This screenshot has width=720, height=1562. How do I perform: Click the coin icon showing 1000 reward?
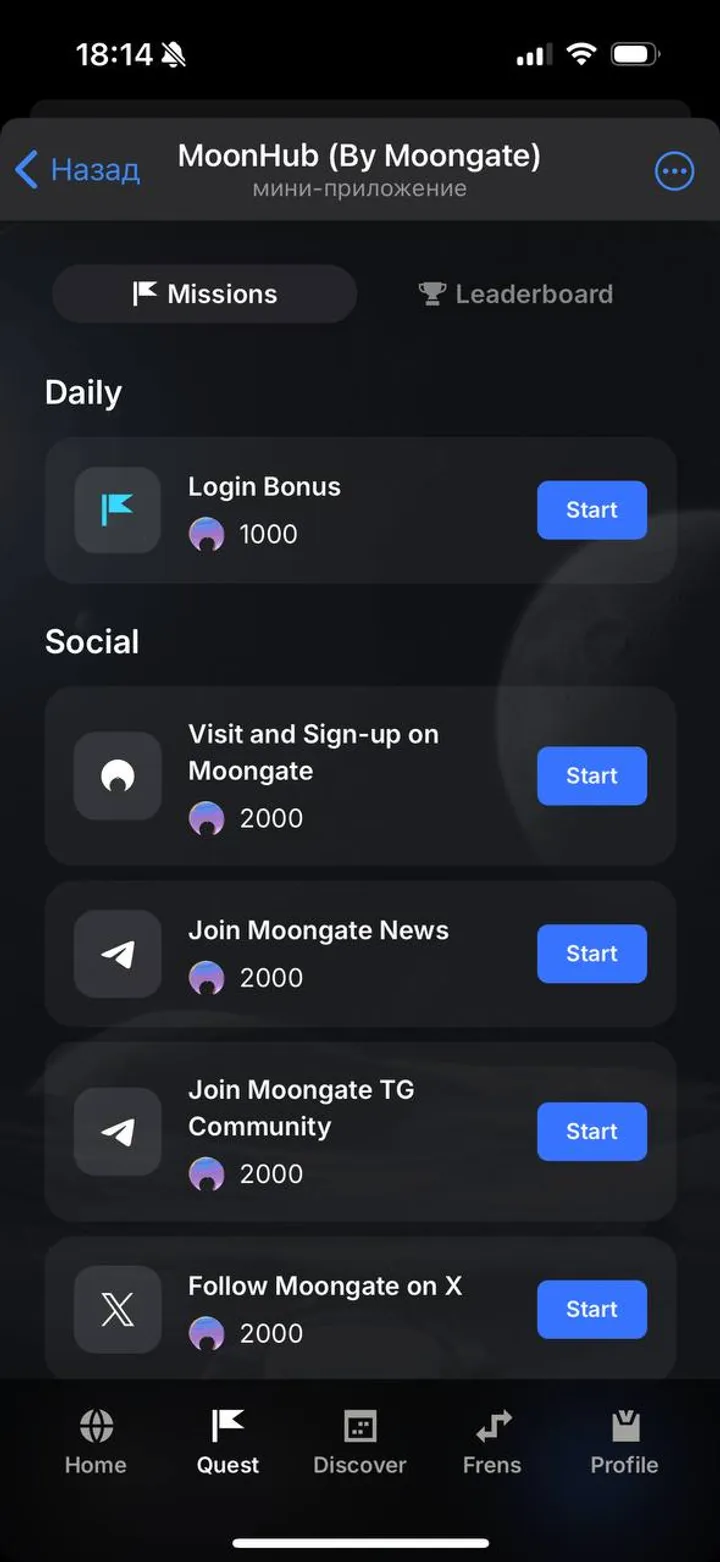[x=207, y=534]
